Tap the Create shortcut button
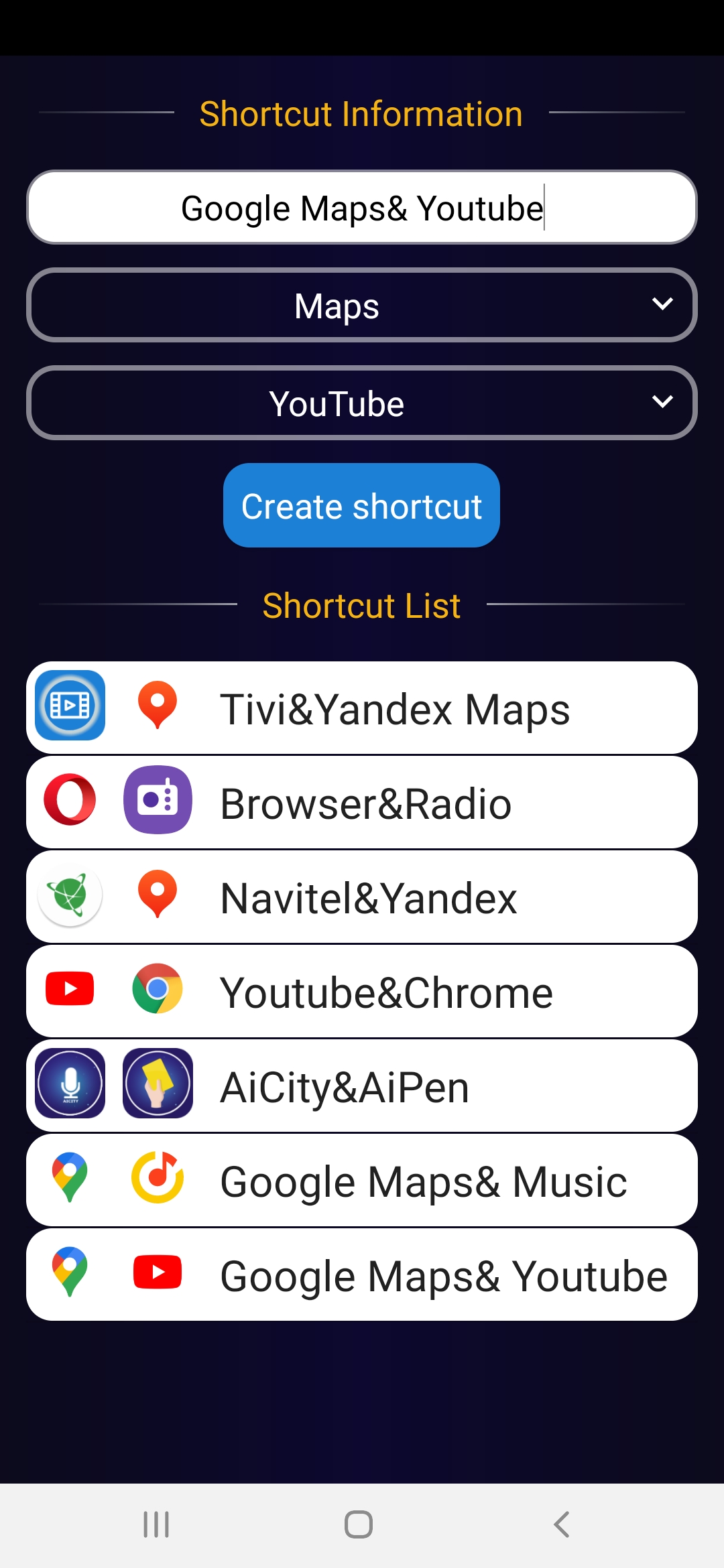This screenshot has width=724, height=1568. click(361, 506)
